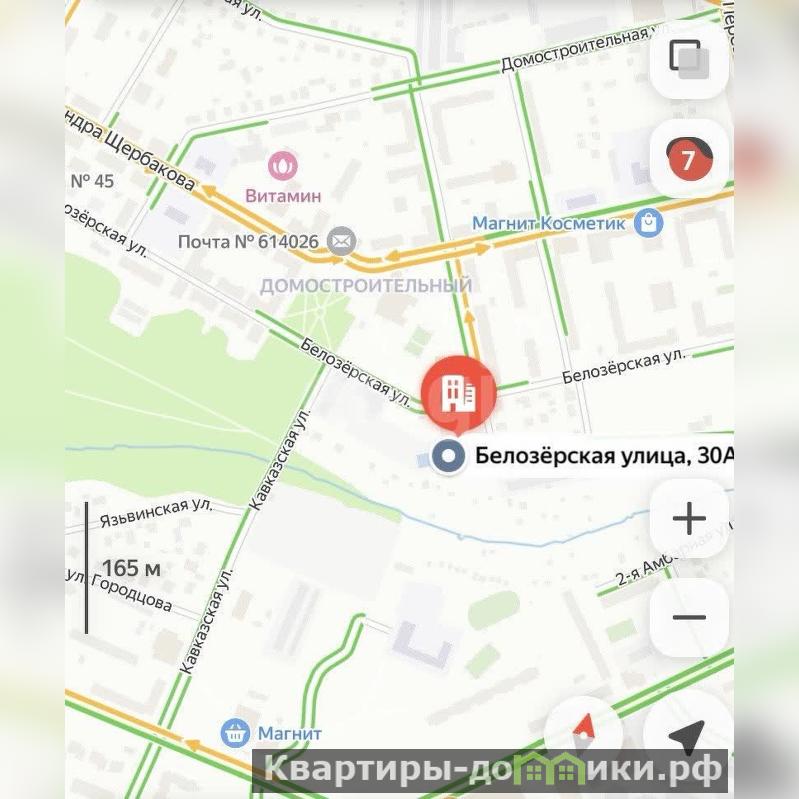Zoom out with the minus button

click(x=688, y=617)
